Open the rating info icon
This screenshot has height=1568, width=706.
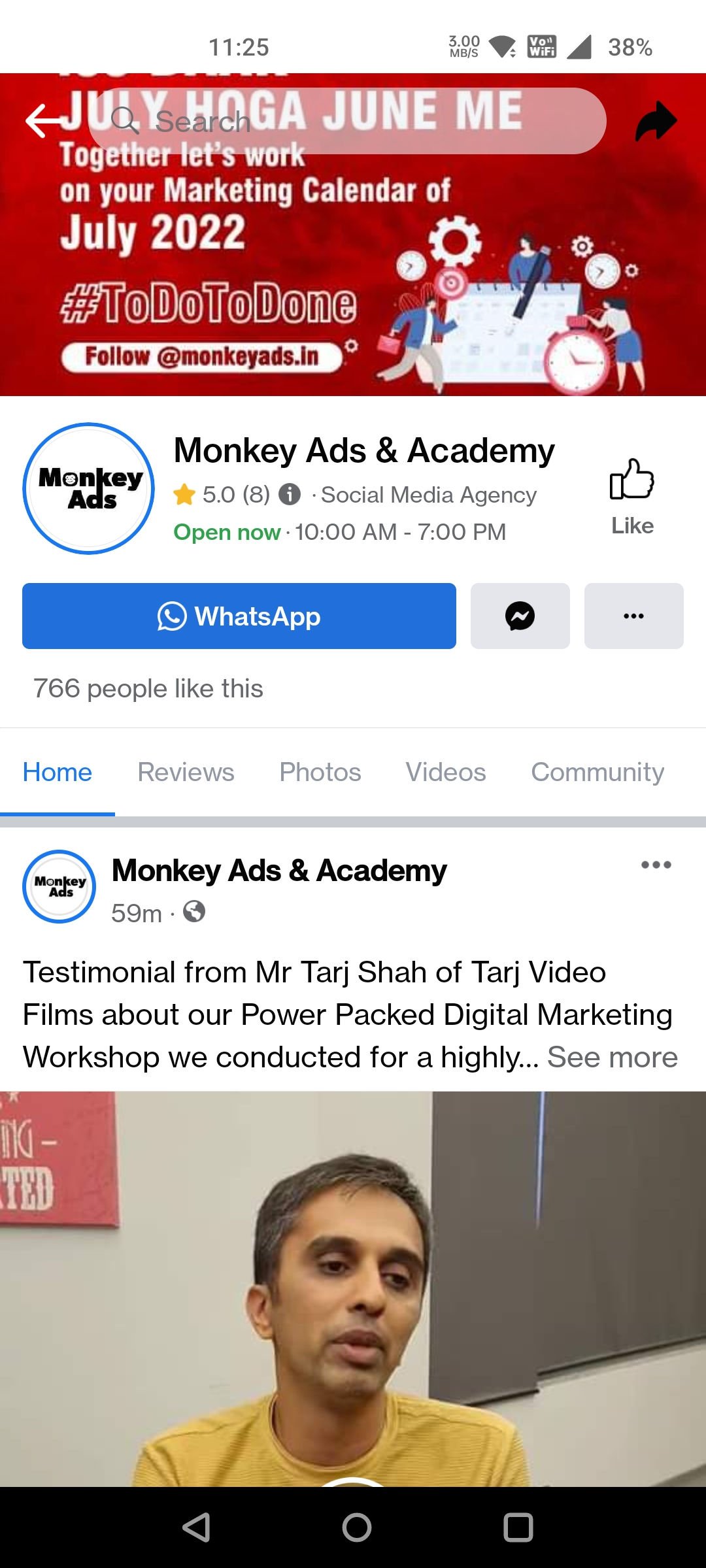[x=290, y=494]
